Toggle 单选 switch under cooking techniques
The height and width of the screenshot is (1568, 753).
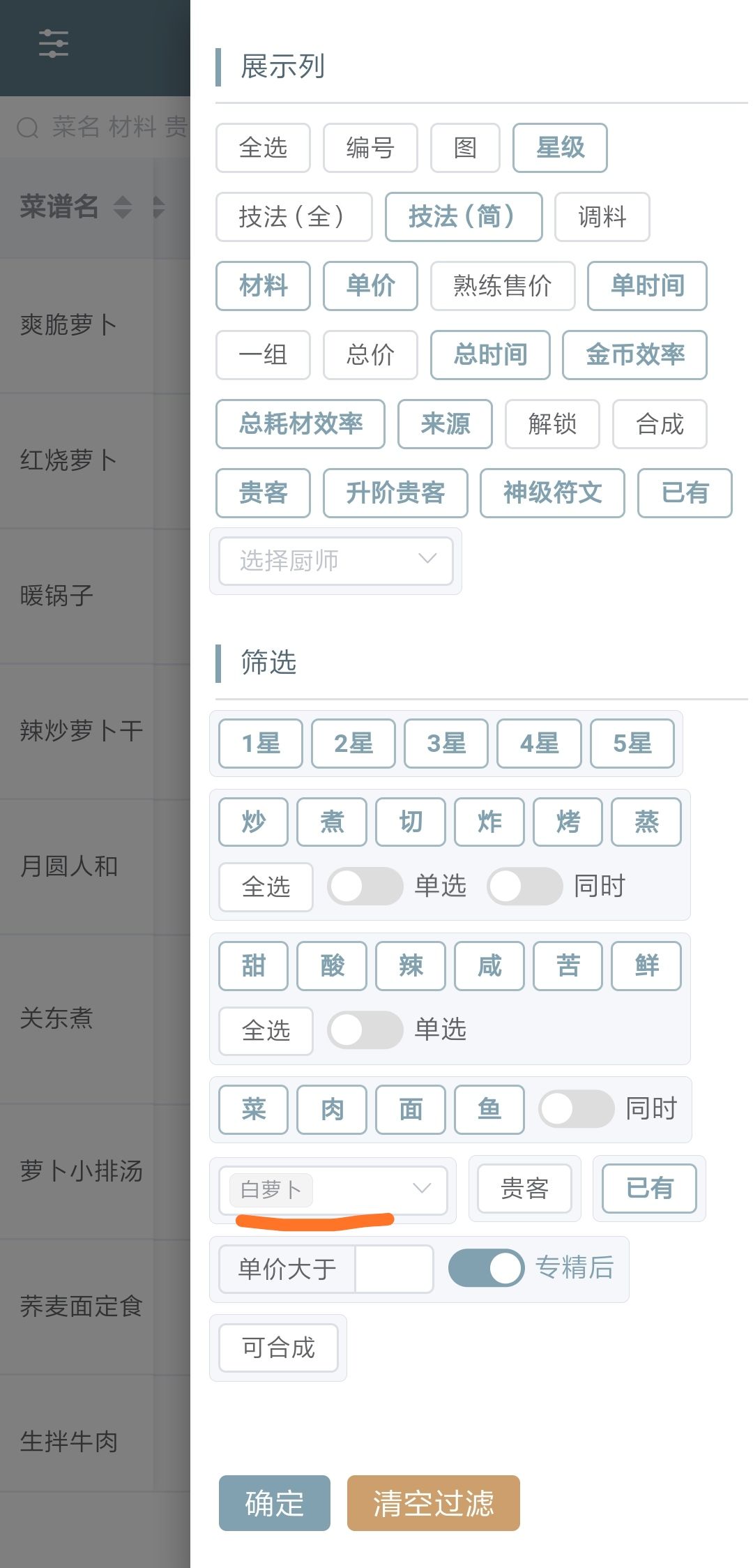(365, 887)
